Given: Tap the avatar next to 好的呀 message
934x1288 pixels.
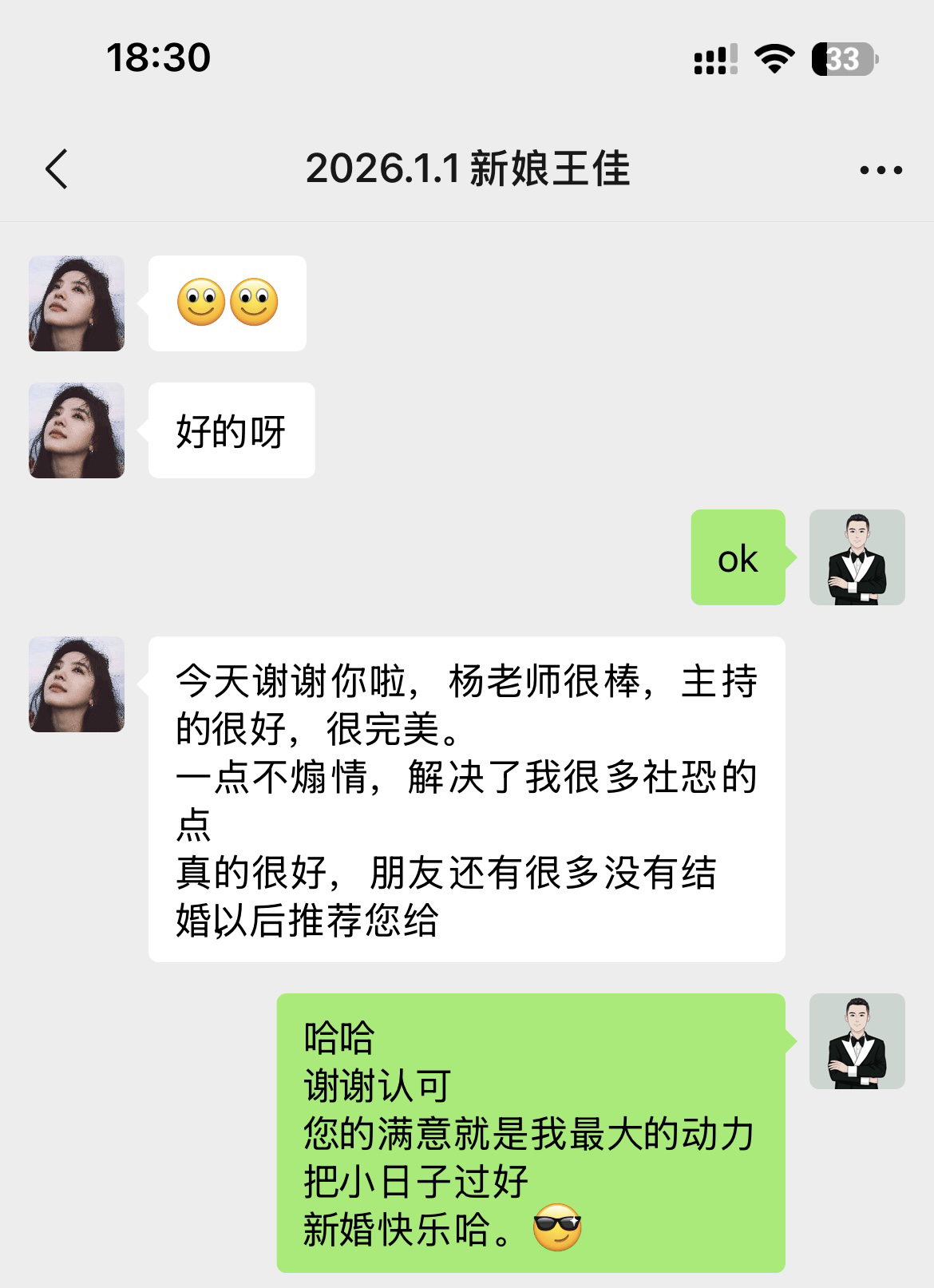Looking at the screenshot, I should 77,430.
